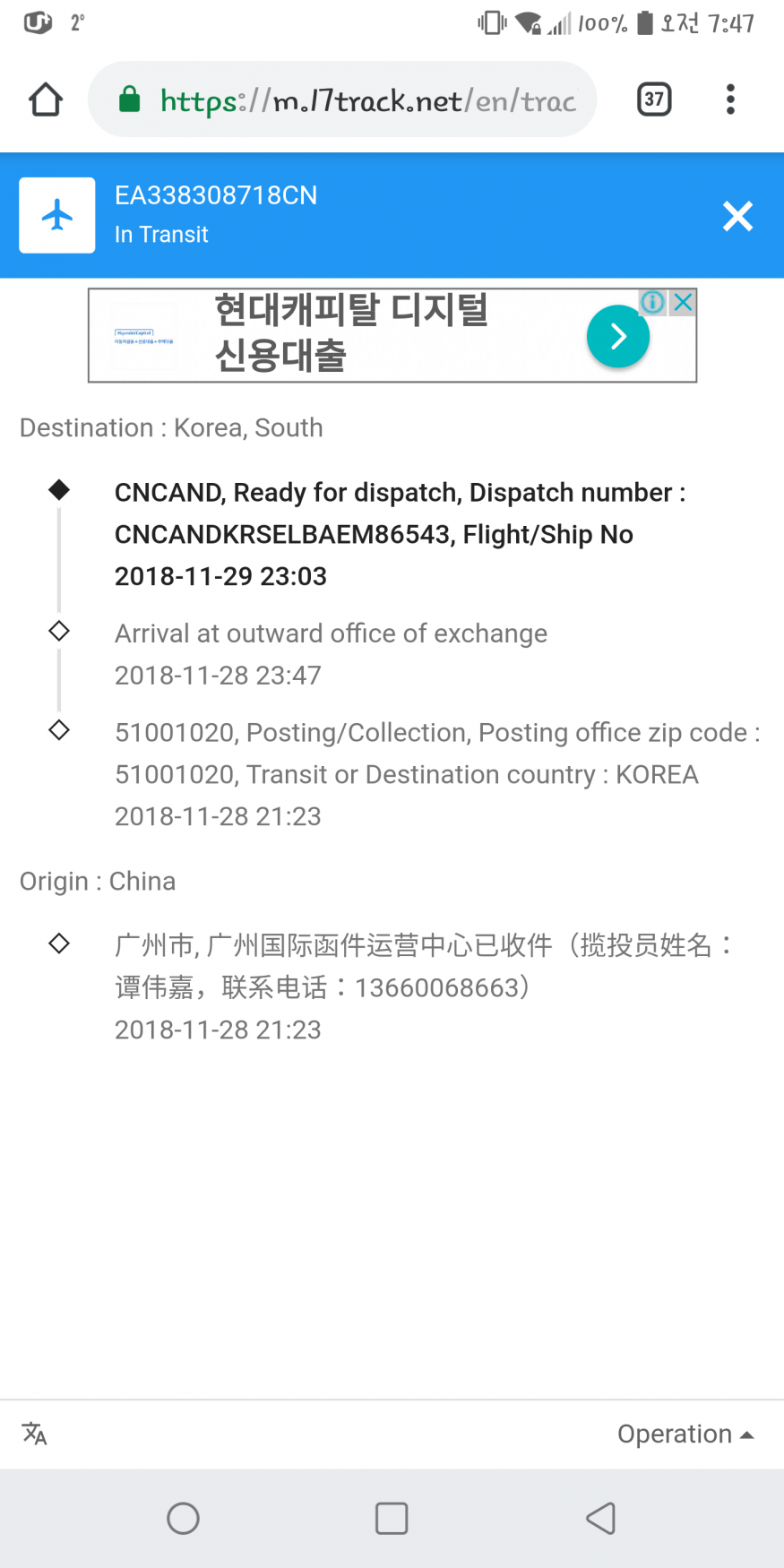Go back using system navigation

[600, 1518]
